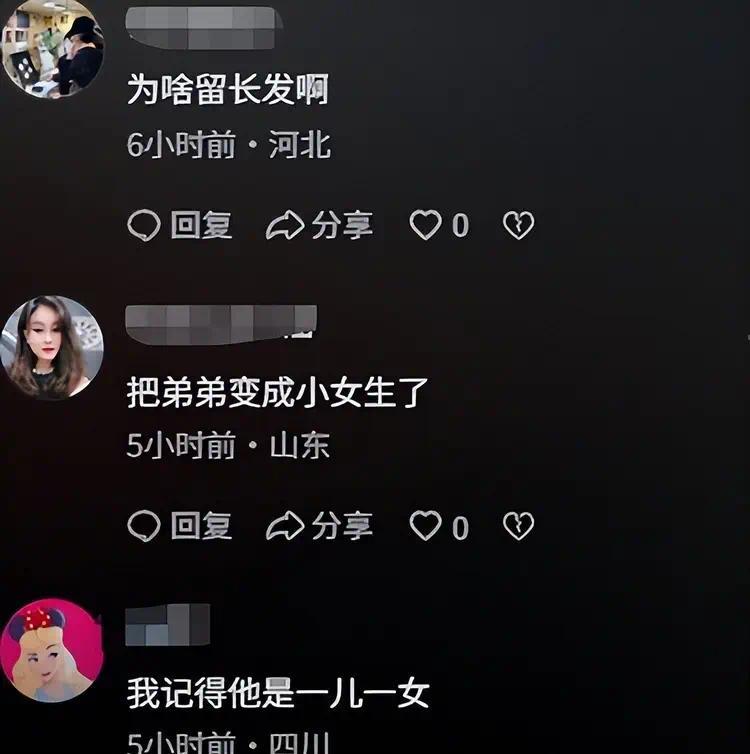Dislike the 为啥留长发啊 comment

tap(518, 226)
